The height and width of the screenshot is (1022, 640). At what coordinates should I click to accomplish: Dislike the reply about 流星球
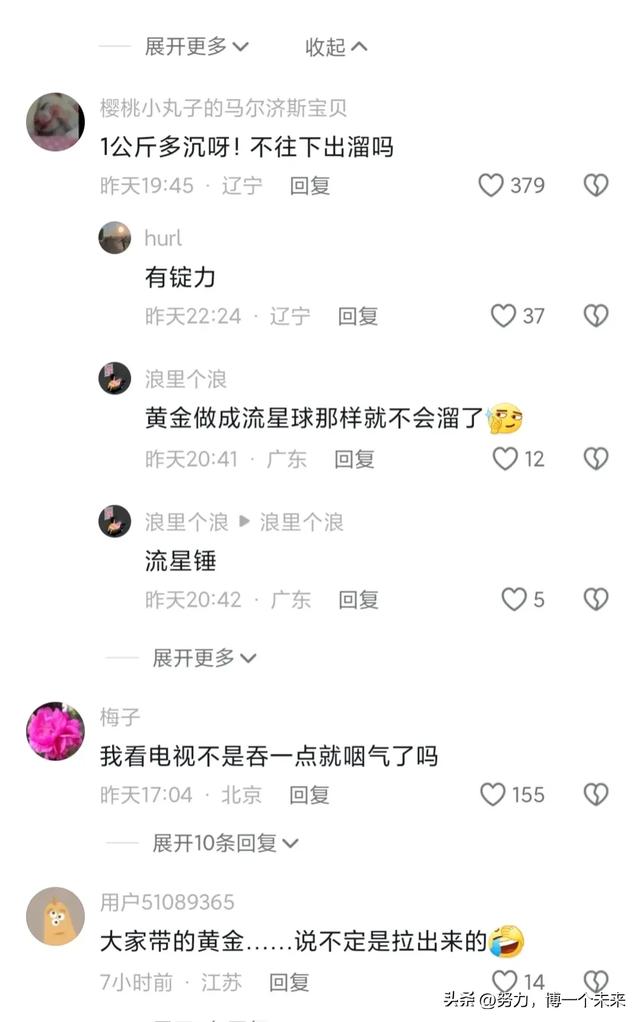(x=596, y=459)
